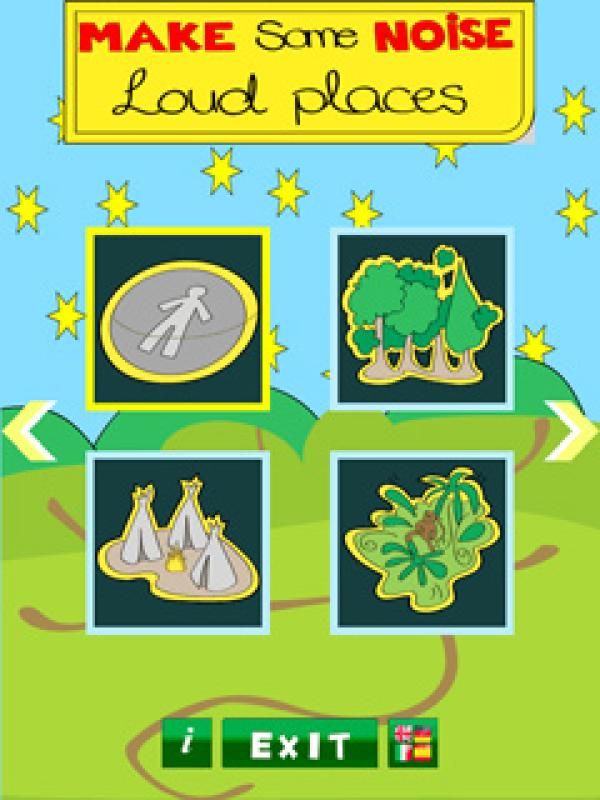Open the jungle monkey sound tile
600x800 pixels.
pos(421,541)
